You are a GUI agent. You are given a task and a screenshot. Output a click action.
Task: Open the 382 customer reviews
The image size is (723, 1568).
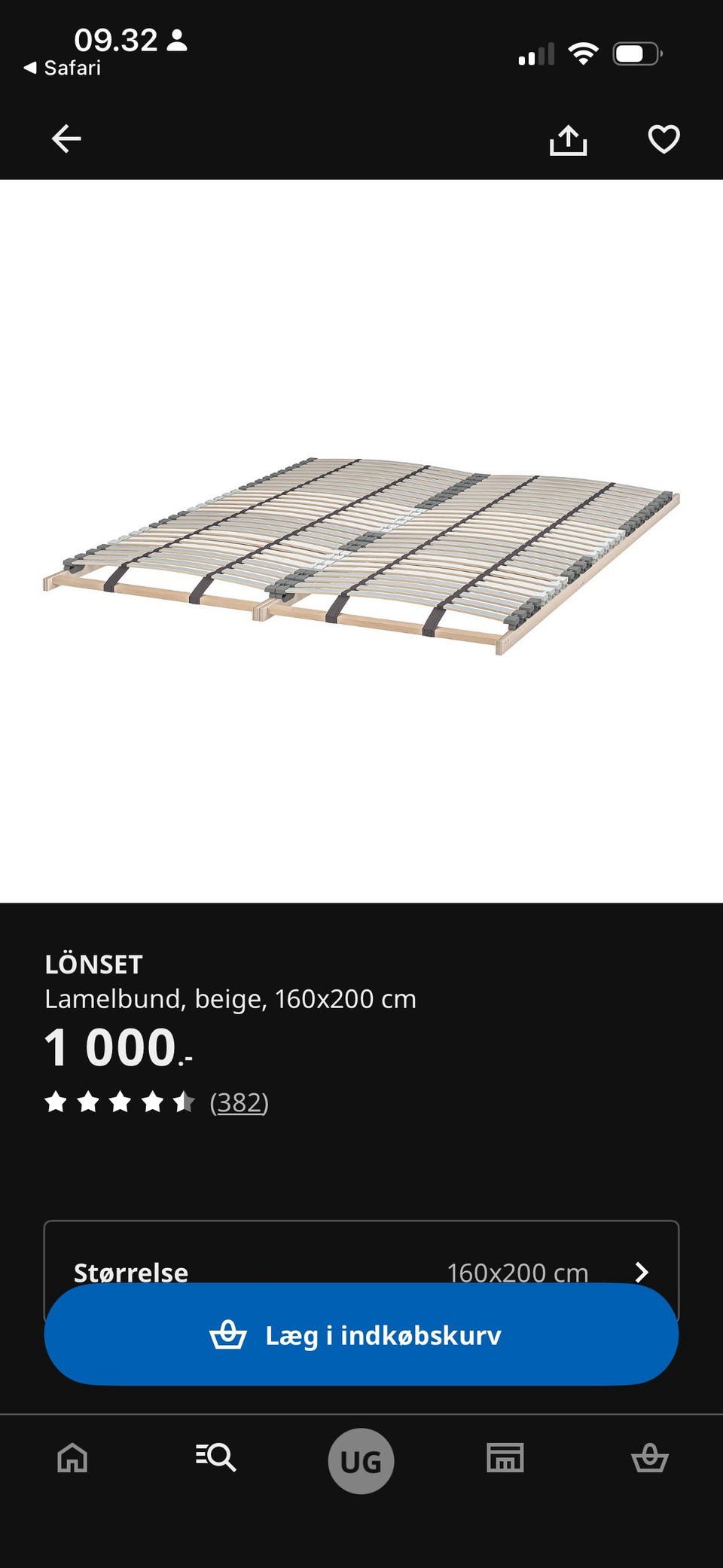click(x=239, y=1102)
